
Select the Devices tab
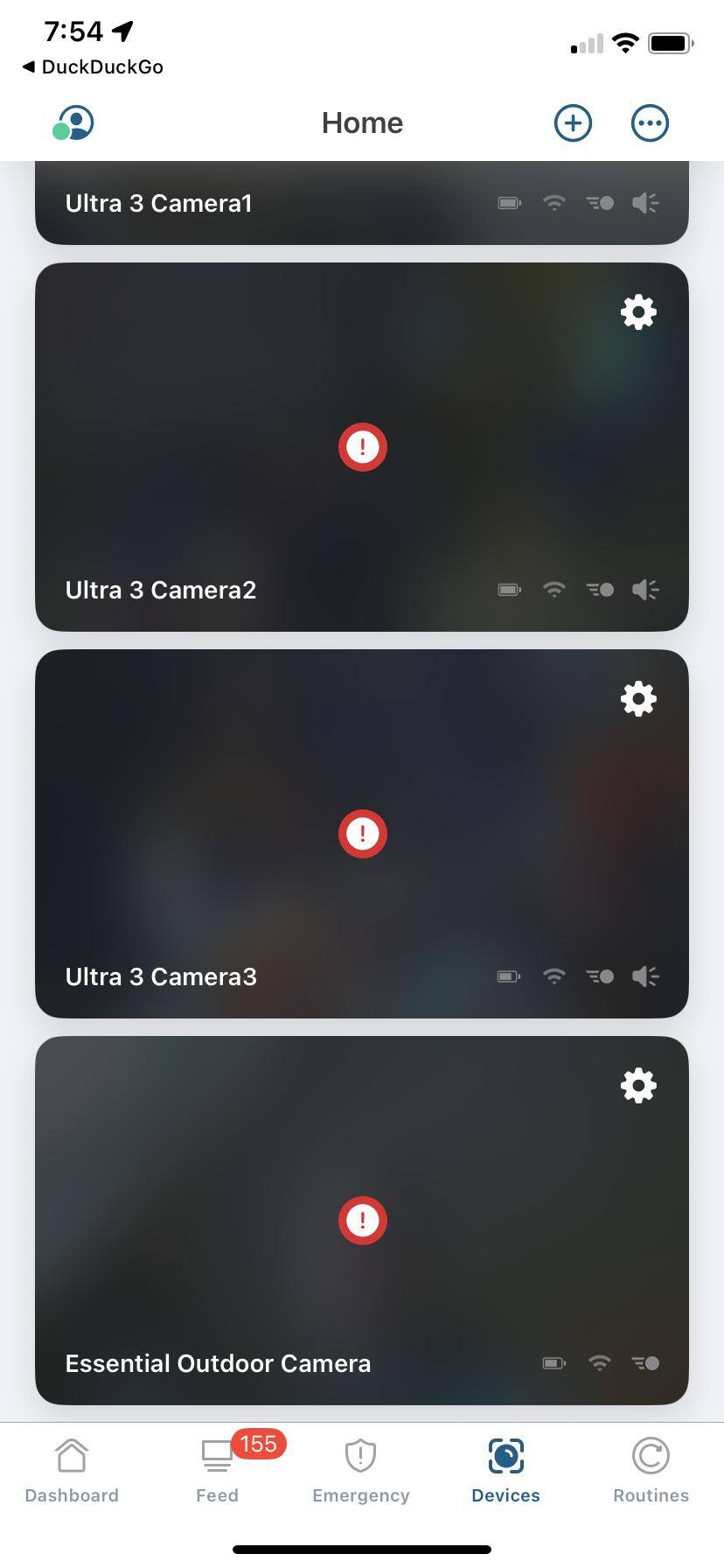pos(505,1472)
